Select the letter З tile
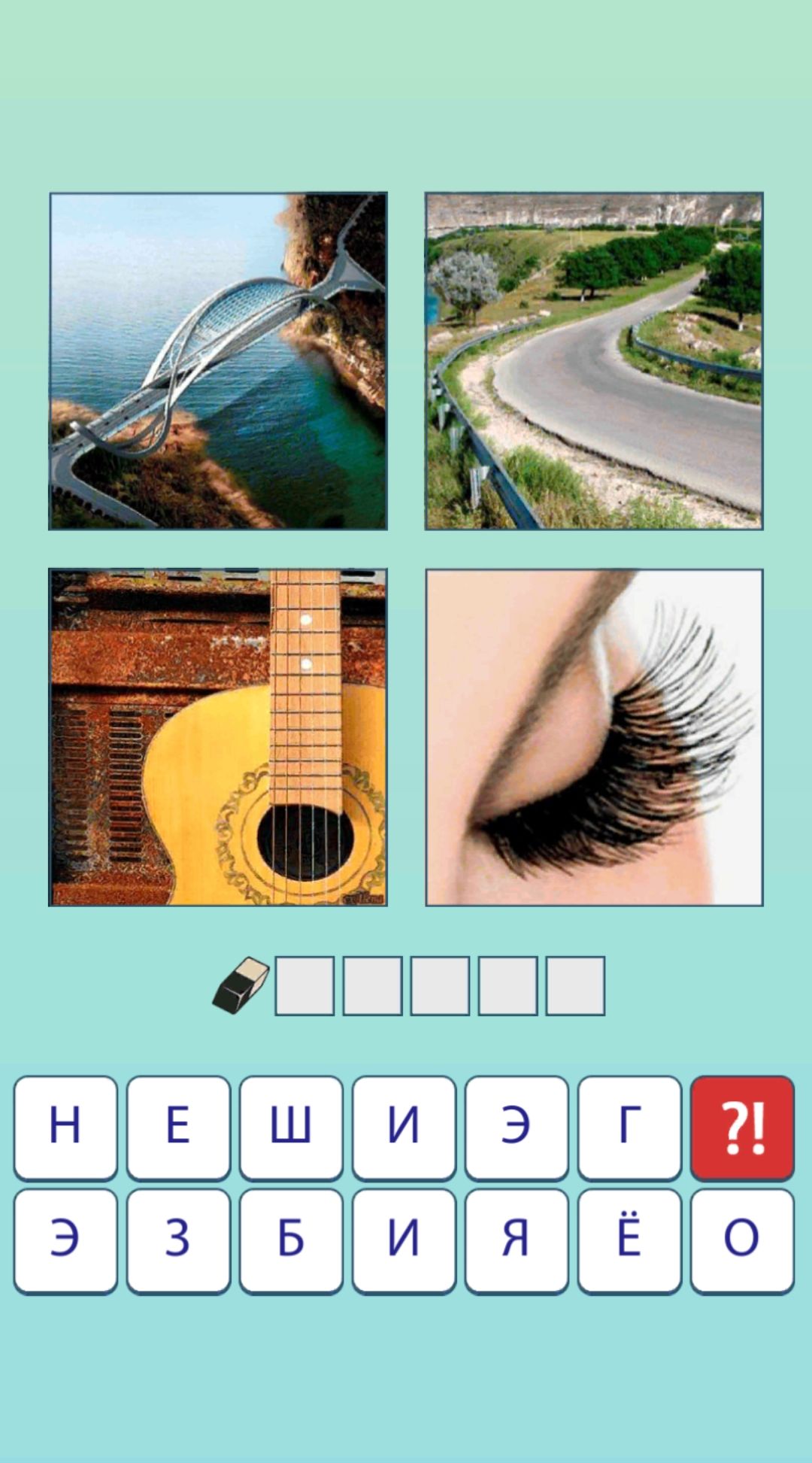Screen dimensions: 812x1463 pyautogui.click(x=178, y=1240)
